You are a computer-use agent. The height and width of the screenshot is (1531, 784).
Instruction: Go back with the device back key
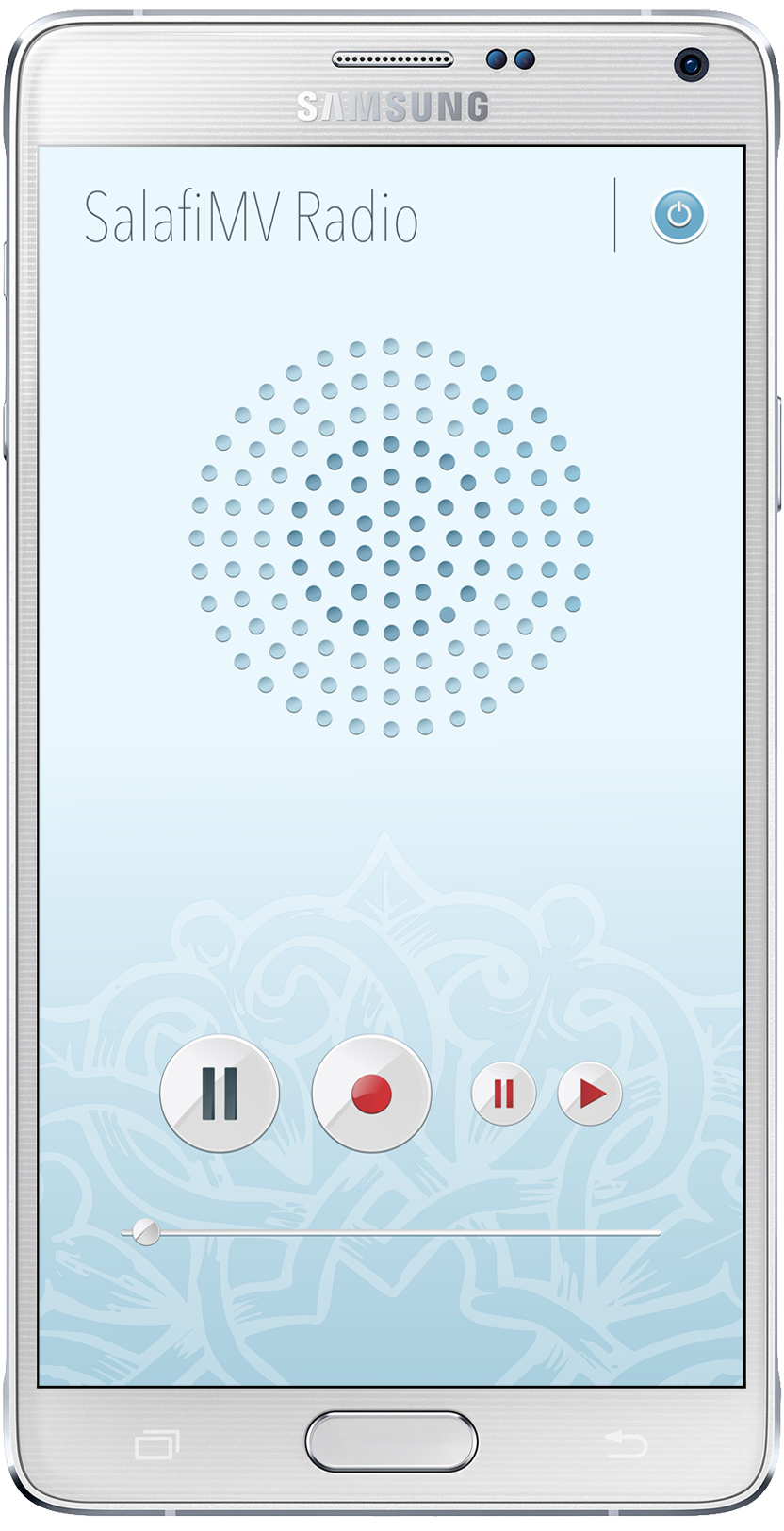click(626, 1443)
